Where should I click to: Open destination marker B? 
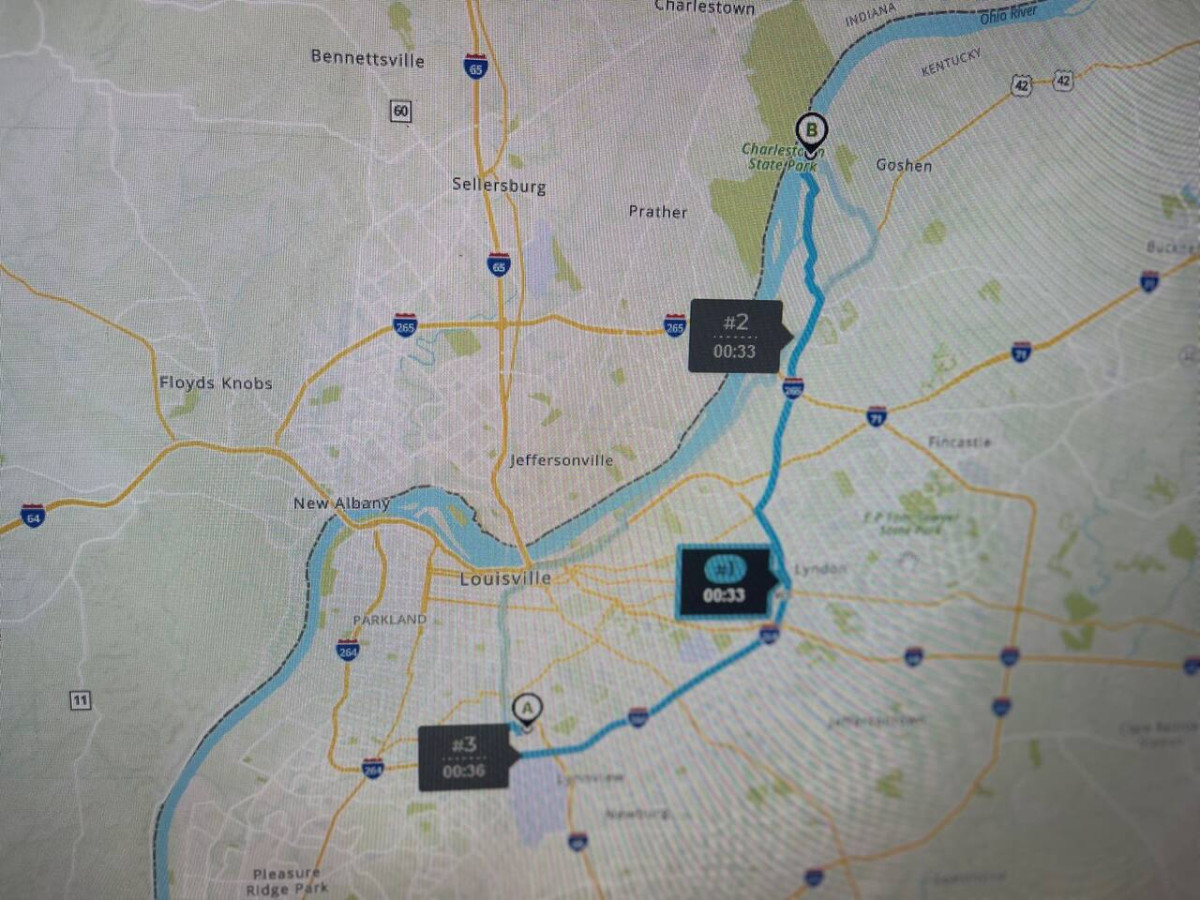(810, 131)
